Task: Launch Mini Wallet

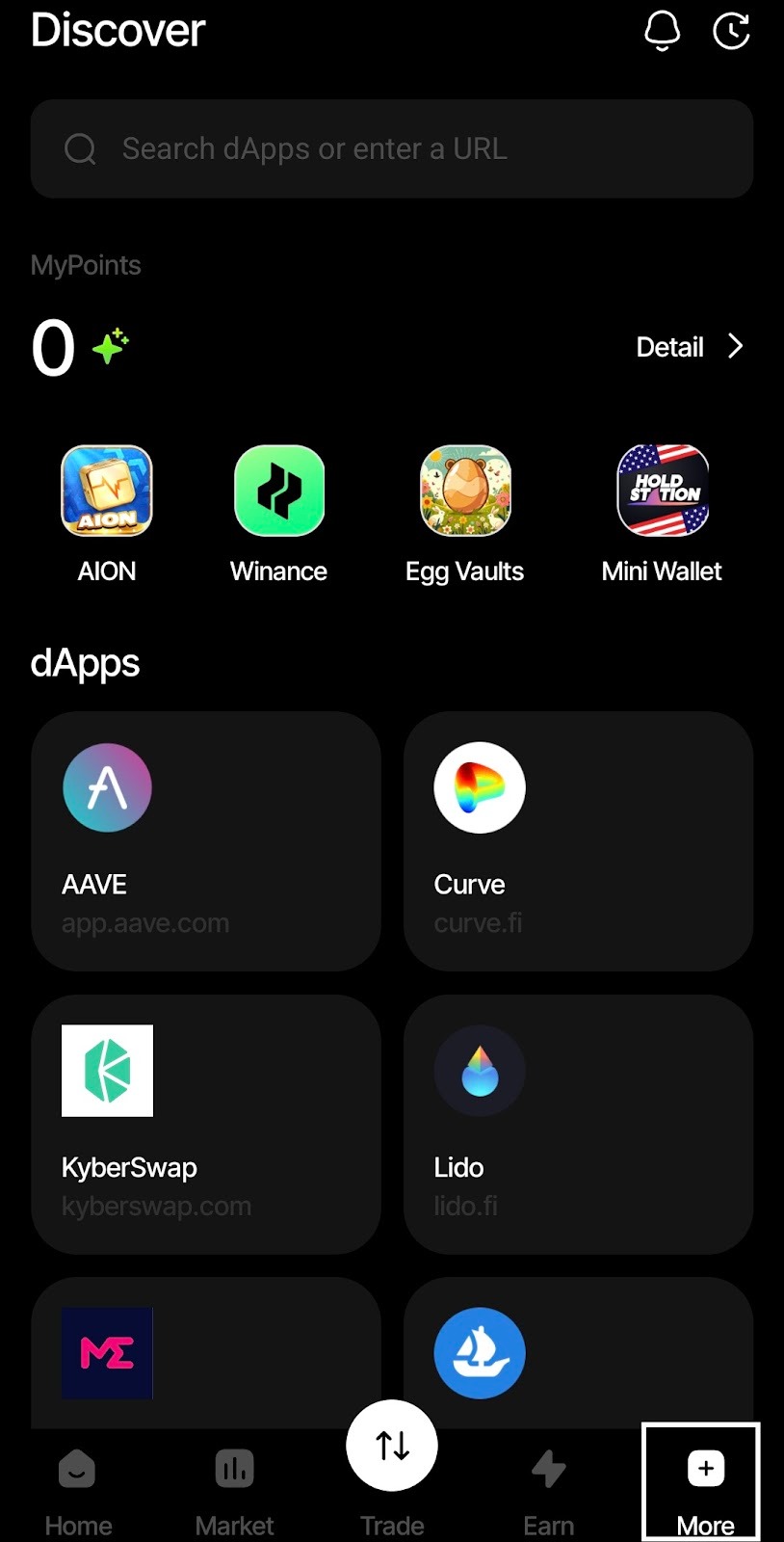Action: pyautogui.click(x=663, y=492)
